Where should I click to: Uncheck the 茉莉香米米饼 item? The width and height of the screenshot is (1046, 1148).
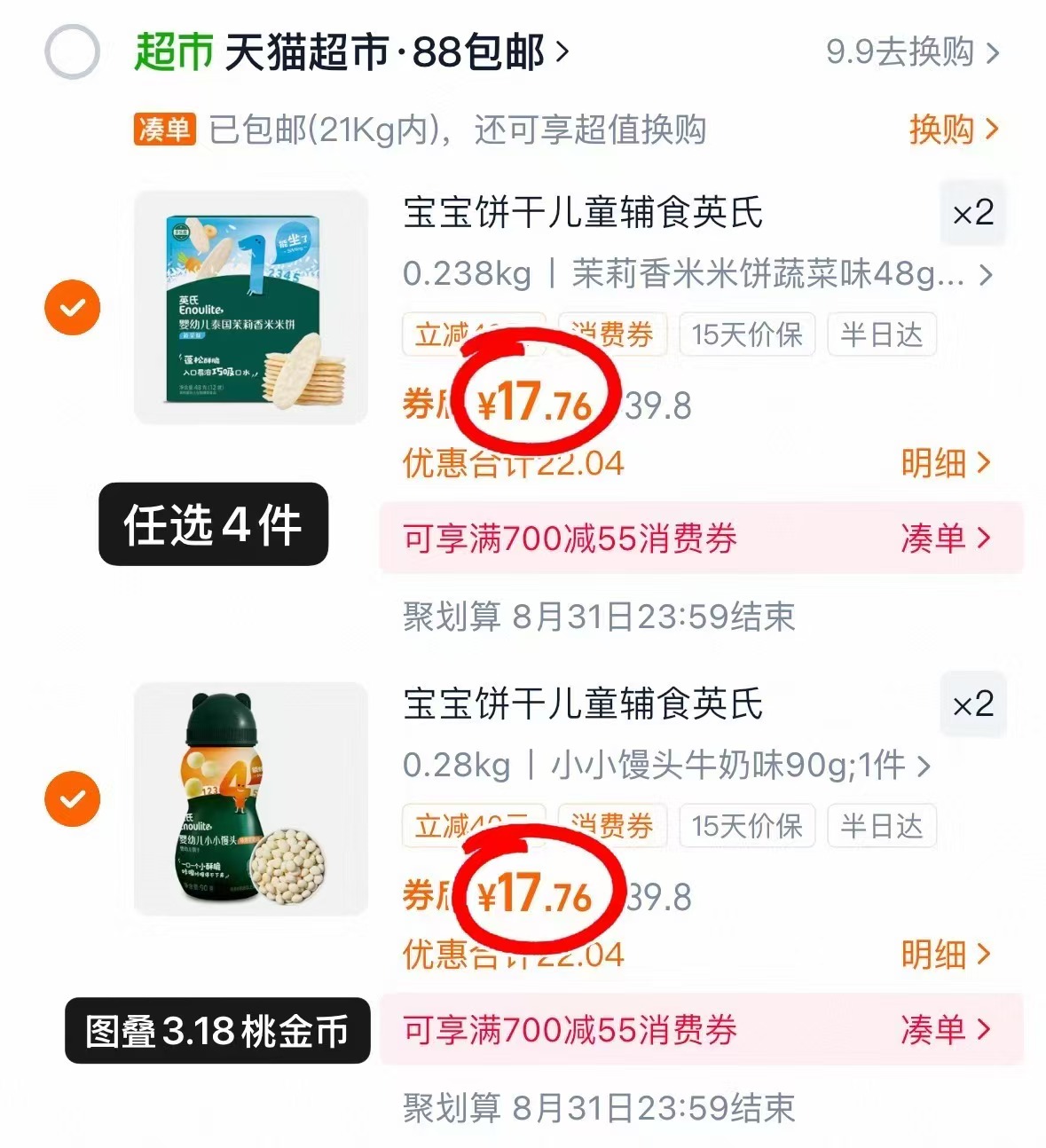(x=73, y=307)
